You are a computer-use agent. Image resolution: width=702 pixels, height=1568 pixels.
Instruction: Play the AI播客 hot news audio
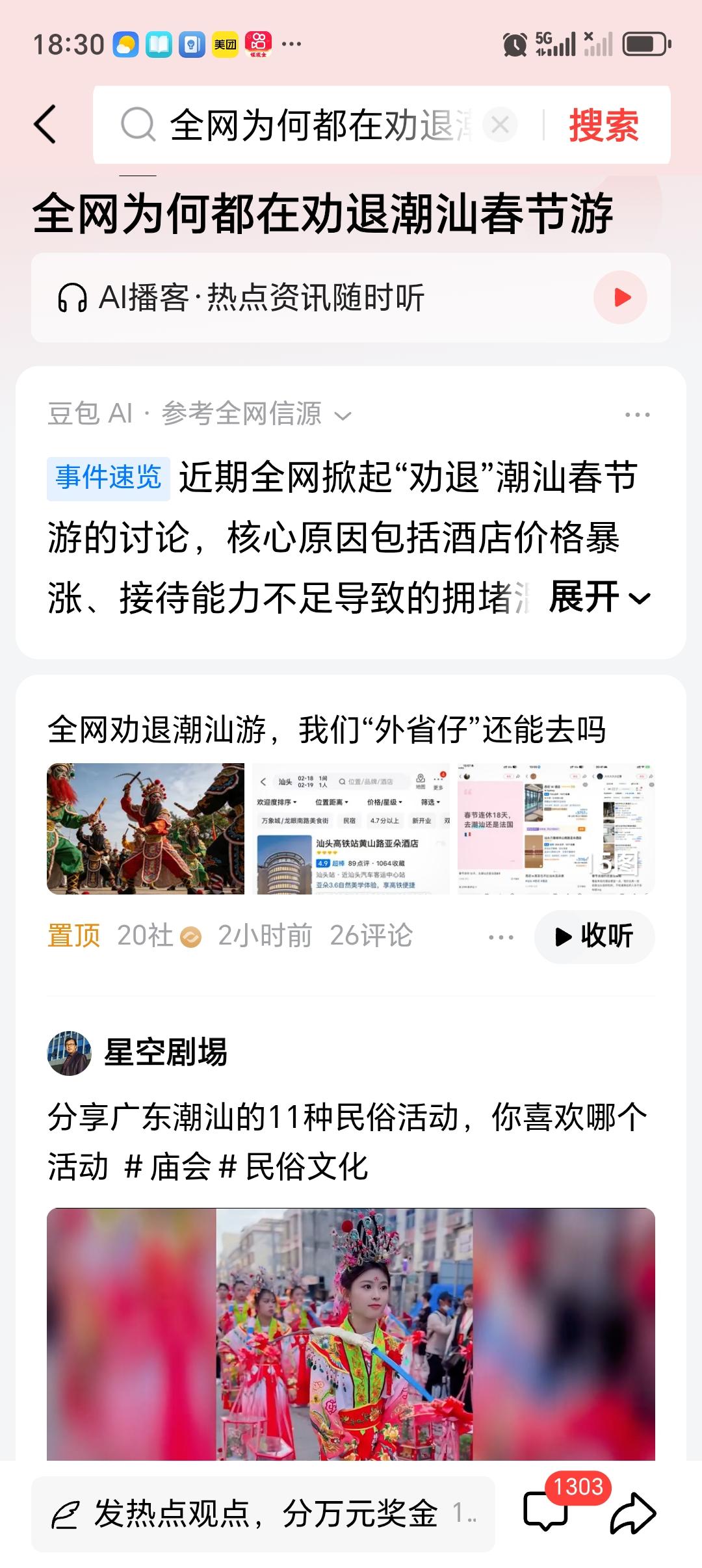622,297
